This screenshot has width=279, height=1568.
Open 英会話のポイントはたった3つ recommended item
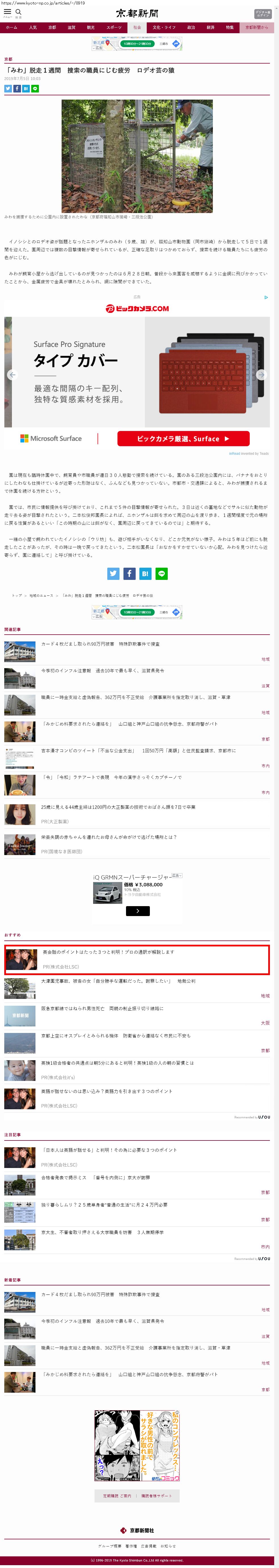click(108, 952)
